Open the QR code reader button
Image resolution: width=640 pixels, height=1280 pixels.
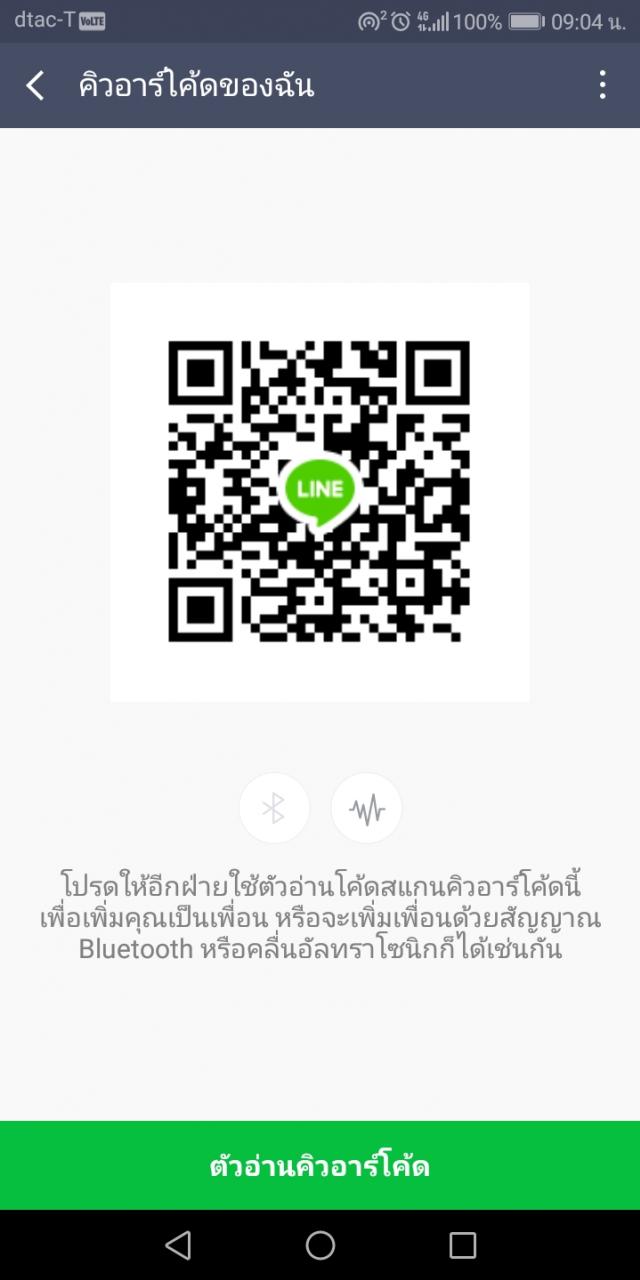[320, 1166]
